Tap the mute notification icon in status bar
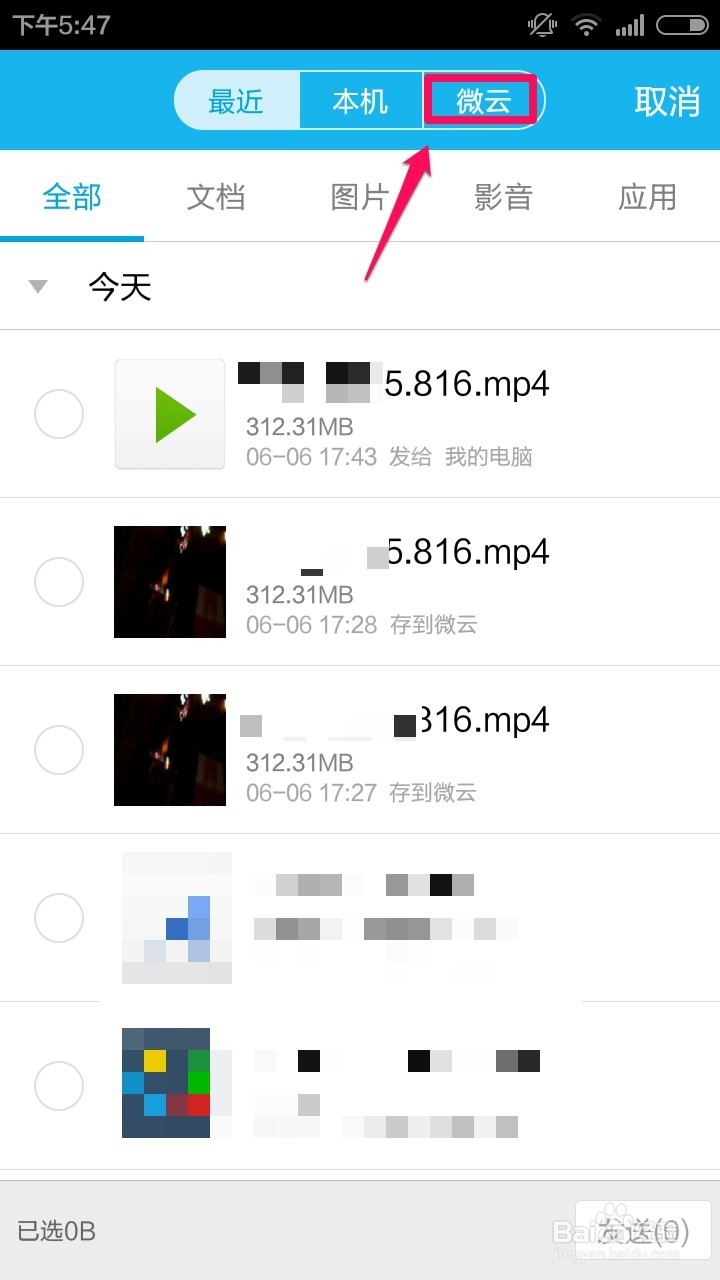The height and width of the screenshot is (1280, 720). [x=540, y=26]
